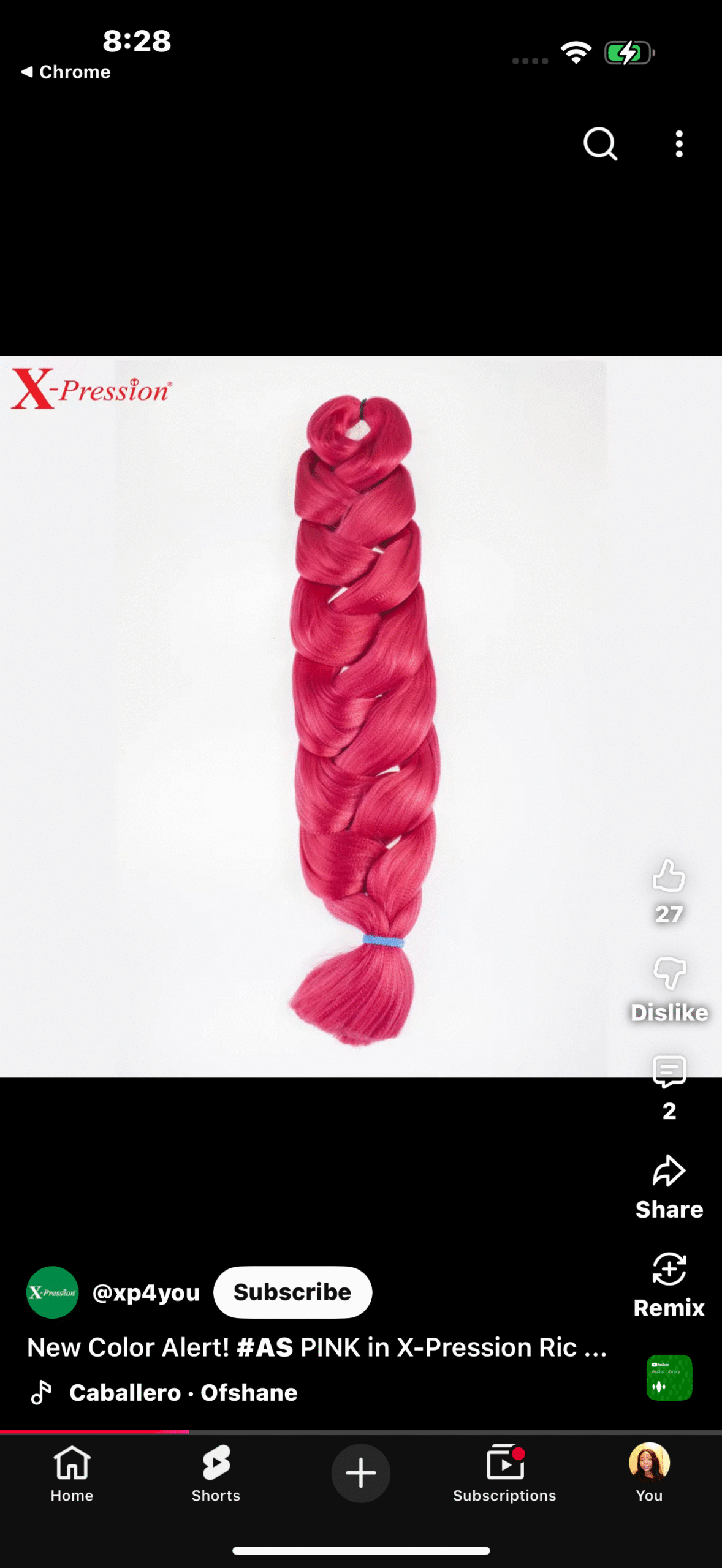The height and width of the screenshot is (1568, 722).
Task: Switch to the You tab
Action: [649, 1473]
